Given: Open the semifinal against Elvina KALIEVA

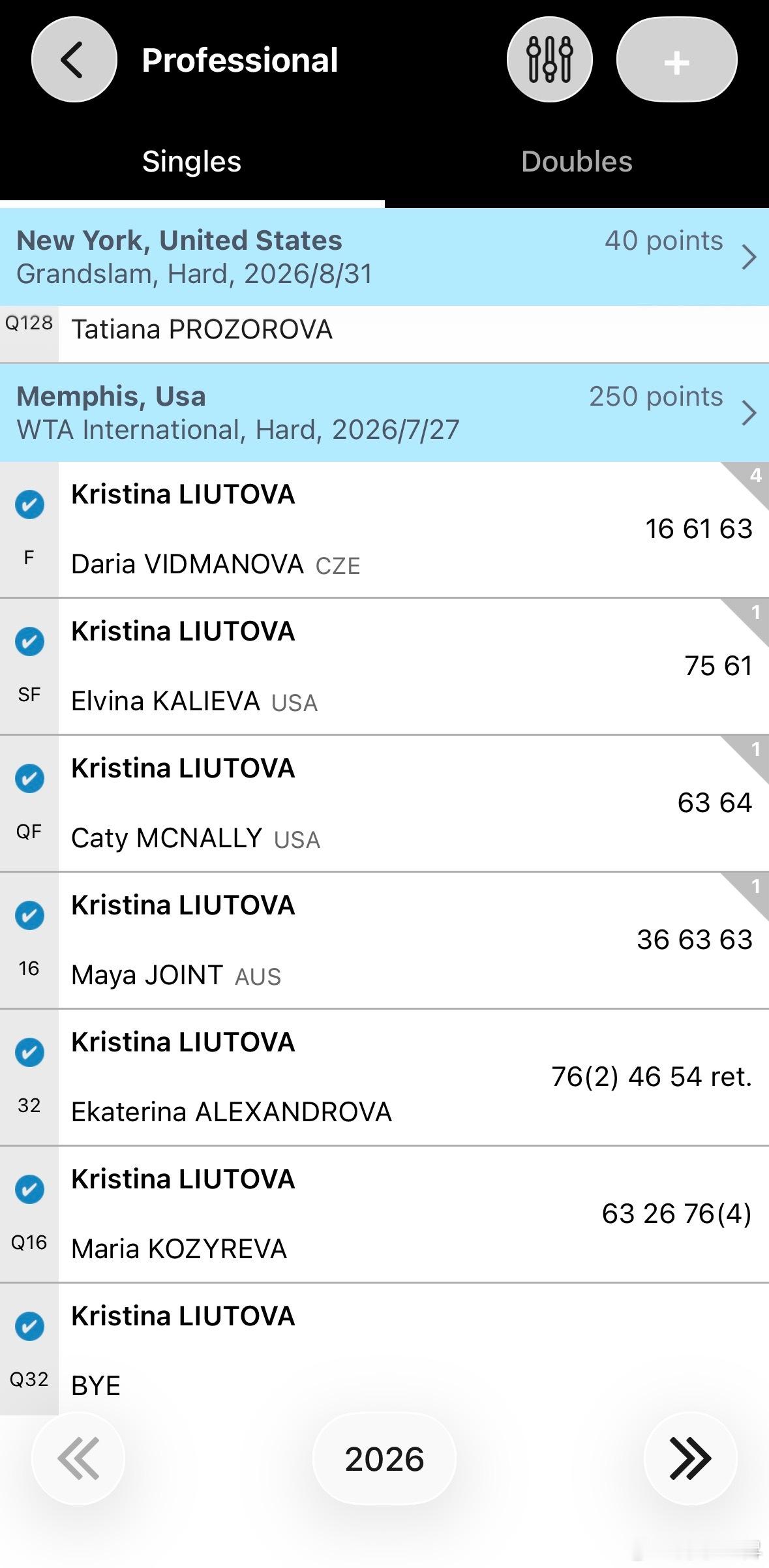Looking at the screenshot, I should 385,667.
